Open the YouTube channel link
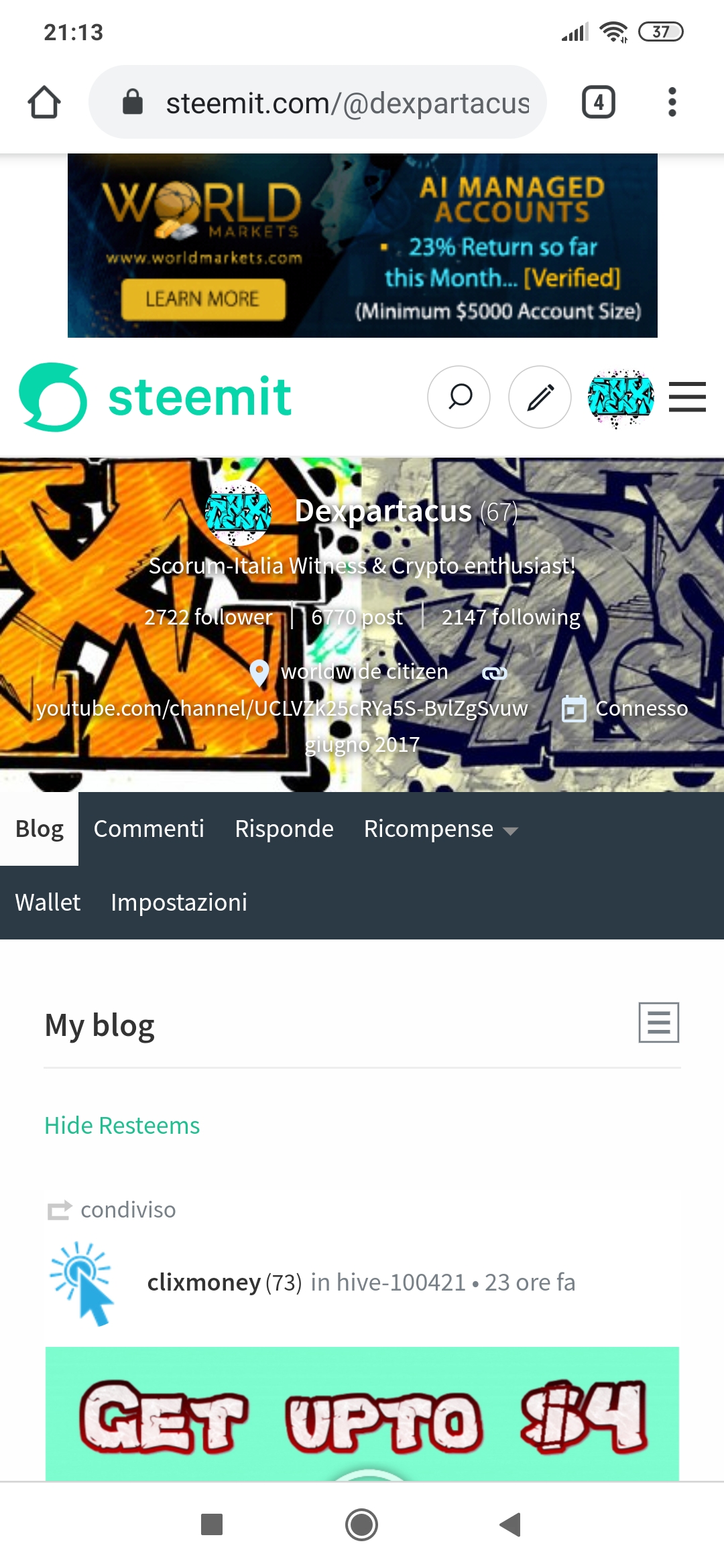The image size is (724, 1568). pos(282,708)
